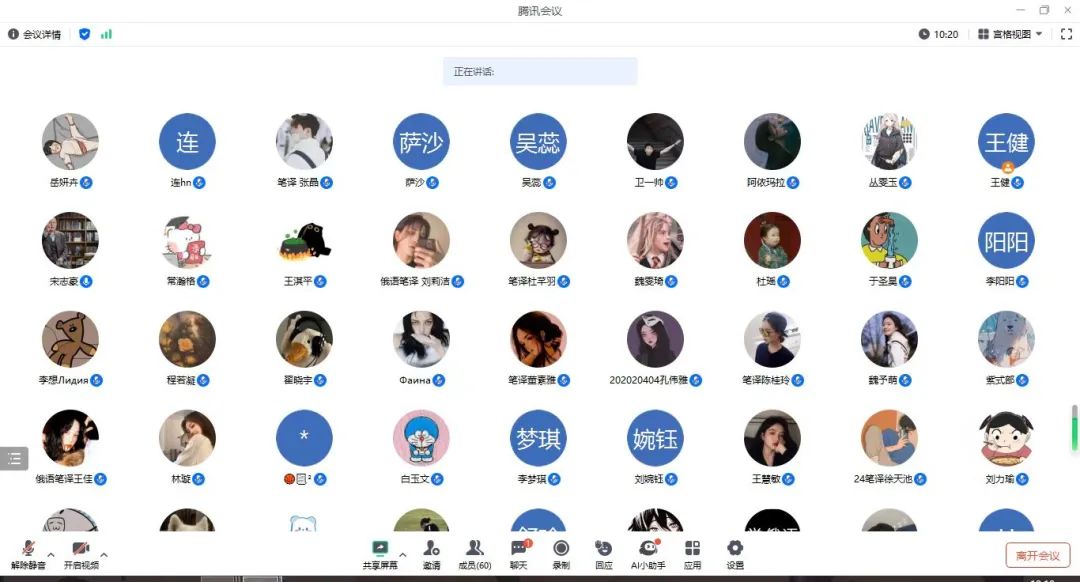Open the left side panel list button
Screen dimensions: 1080x582
pos(14,458)
